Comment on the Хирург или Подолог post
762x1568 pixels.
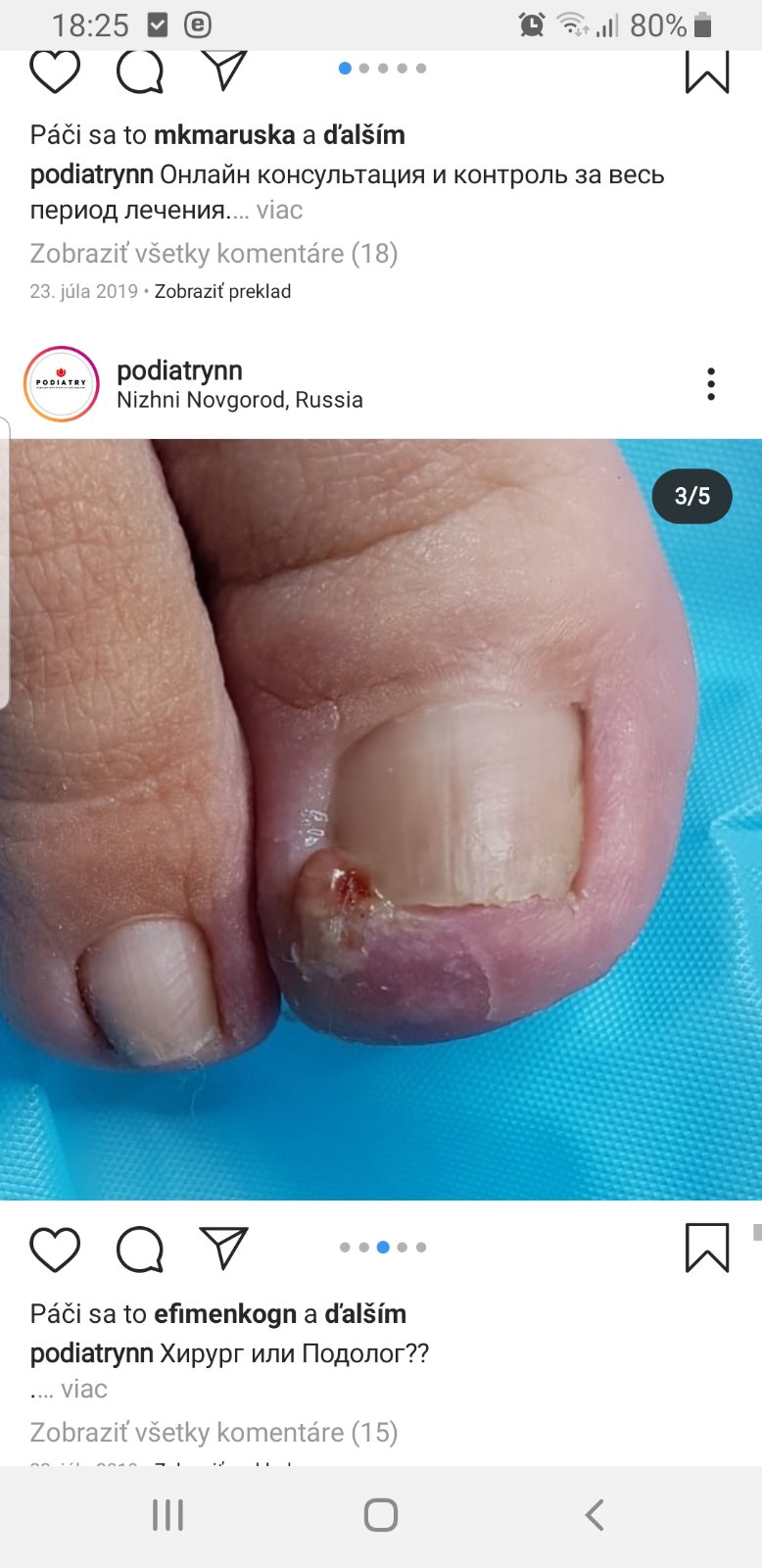point(139,1249)
